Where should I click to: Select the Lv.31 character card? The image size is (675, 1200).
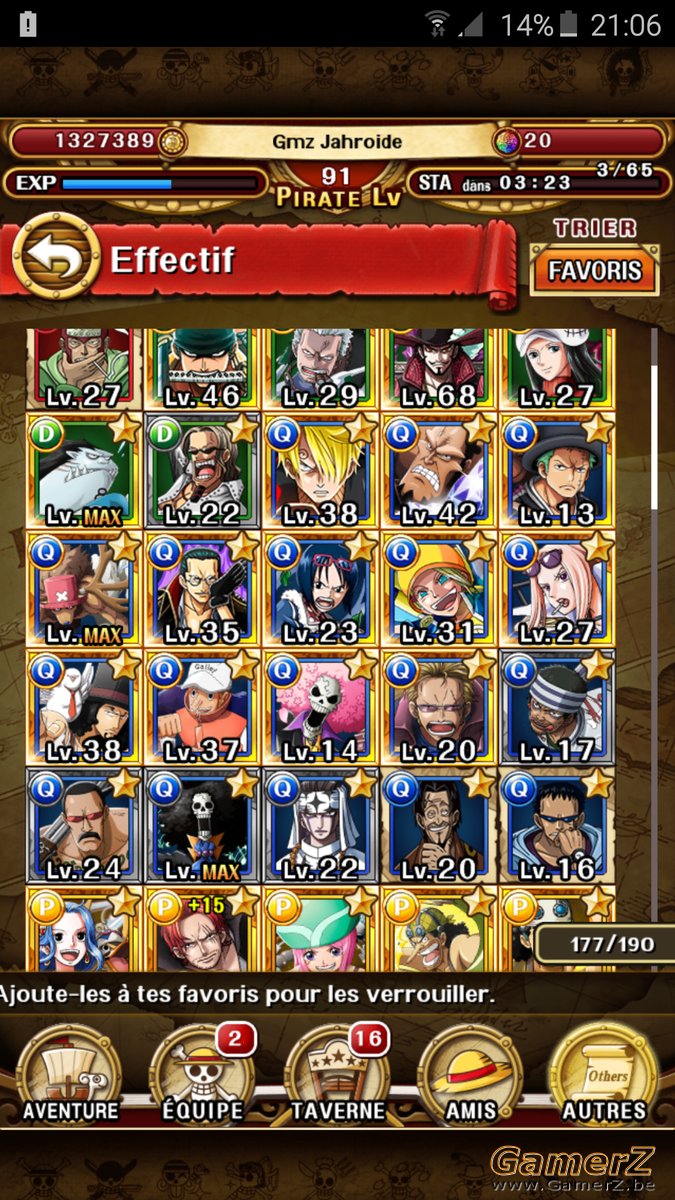click(439, 588)
